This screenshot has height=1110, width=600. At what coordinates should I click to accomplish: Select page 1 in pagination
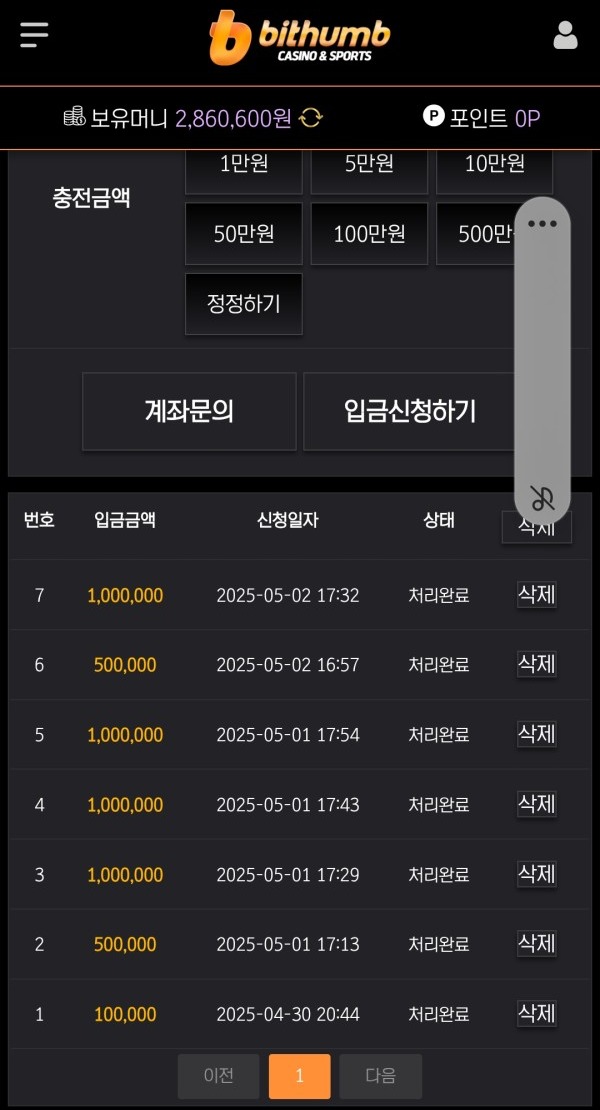pyautogui.click(x=299, y=1076)
